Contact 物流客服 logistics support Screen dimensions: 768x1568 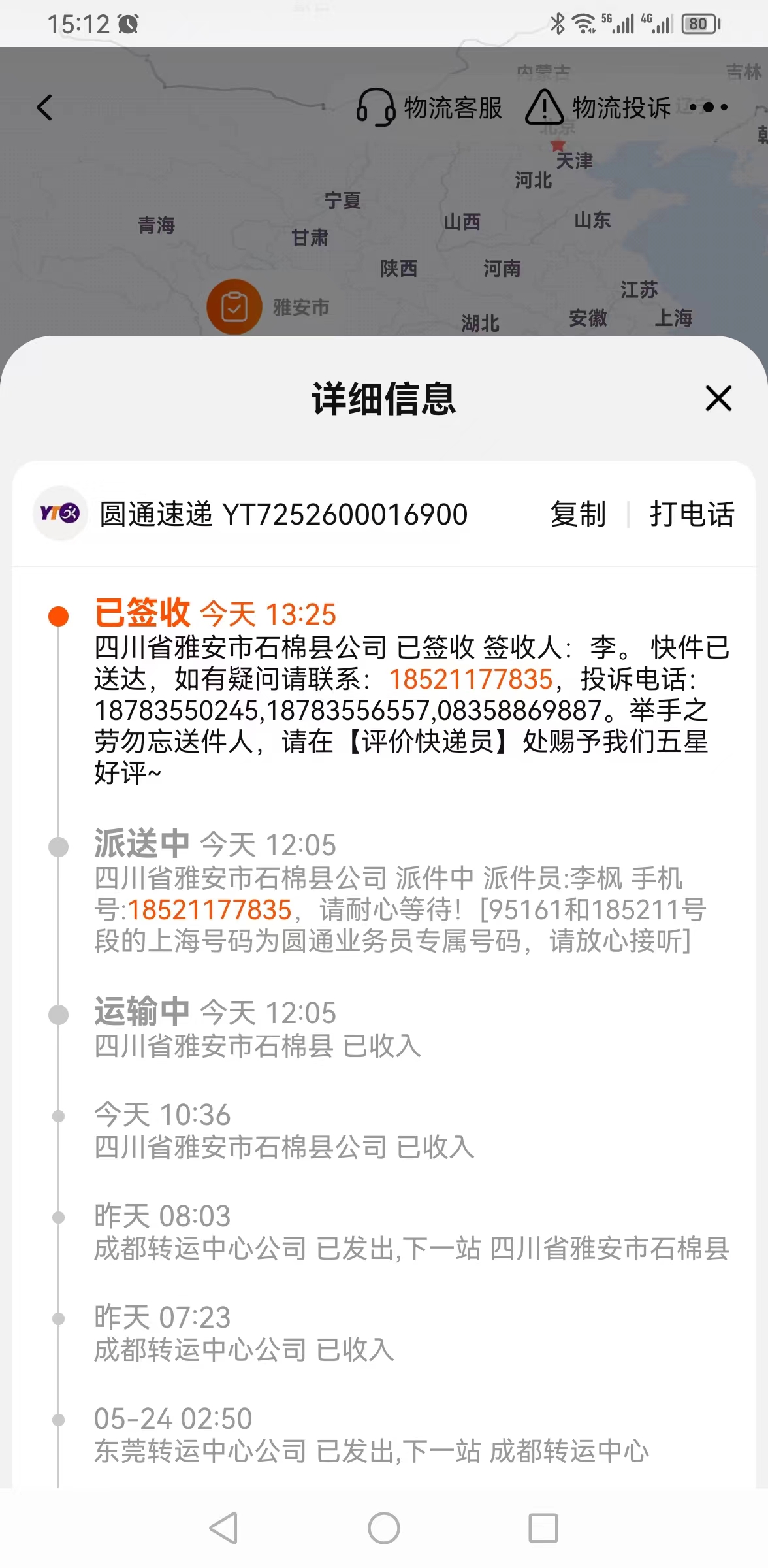[x=429, y=108]
